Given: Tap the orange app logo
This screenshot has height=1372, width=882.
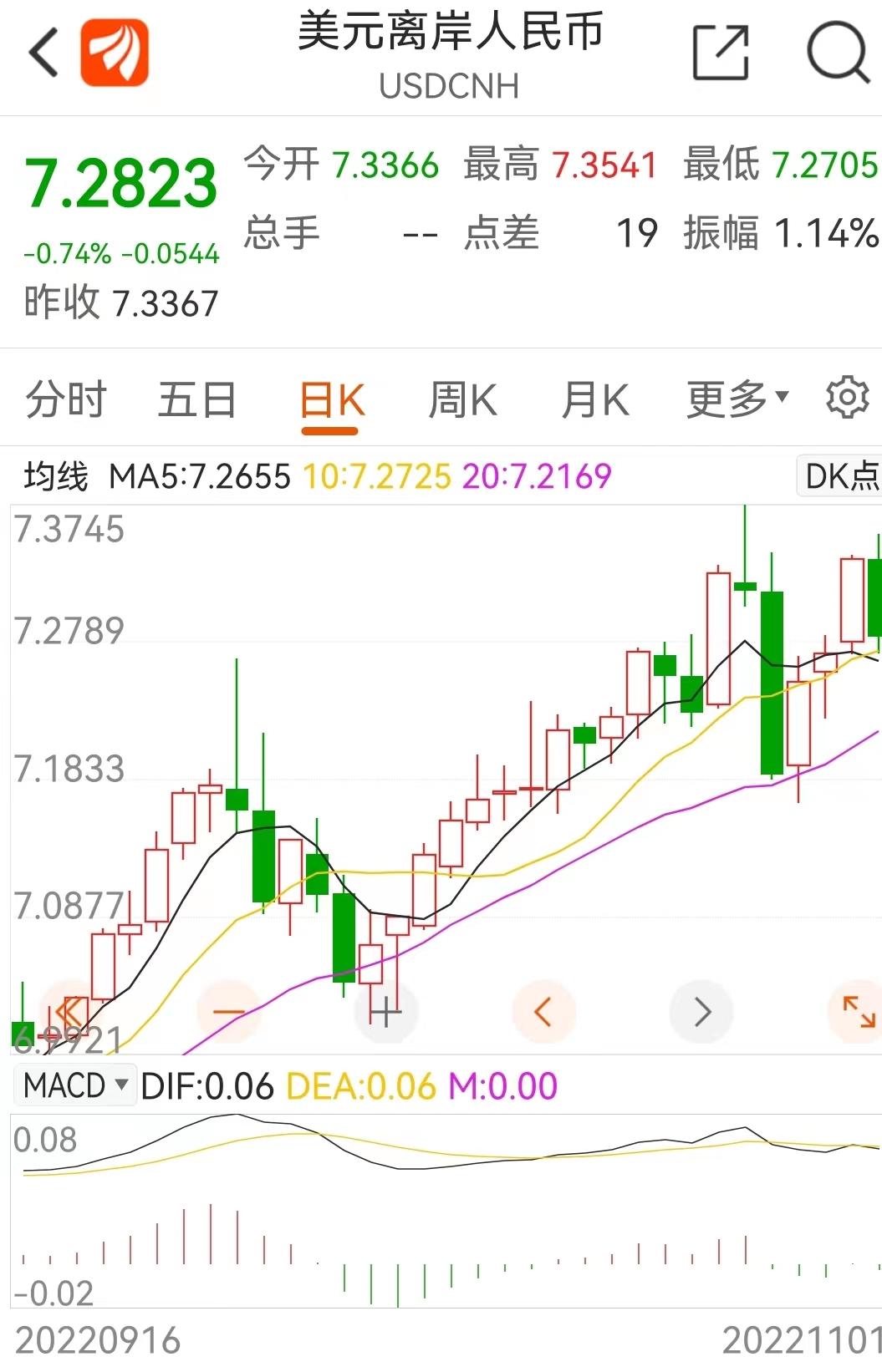Looking at the screenshot, I should coord(115,53).
